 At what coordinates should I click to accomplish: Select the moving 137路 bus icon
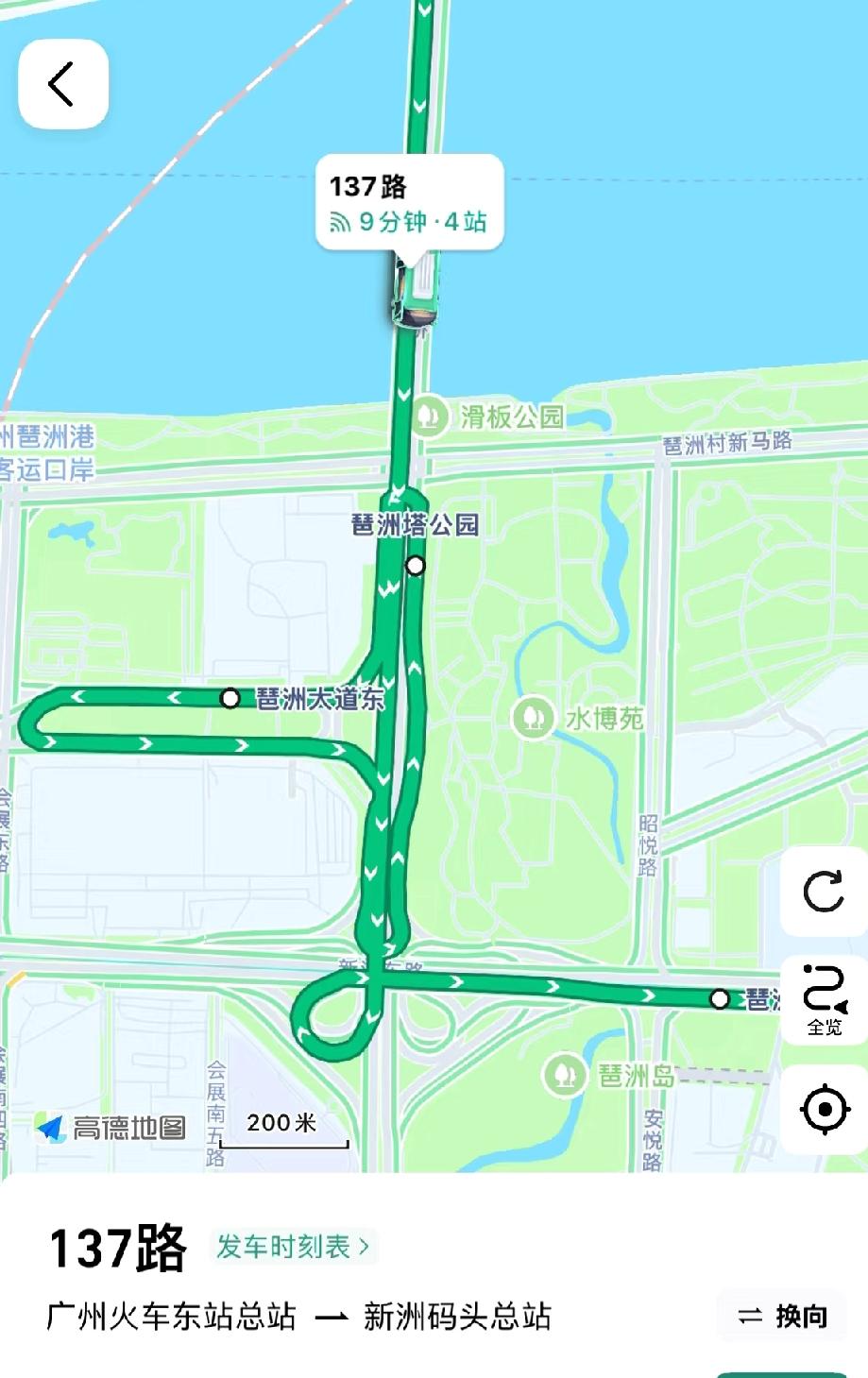click(x=416, y=295)
